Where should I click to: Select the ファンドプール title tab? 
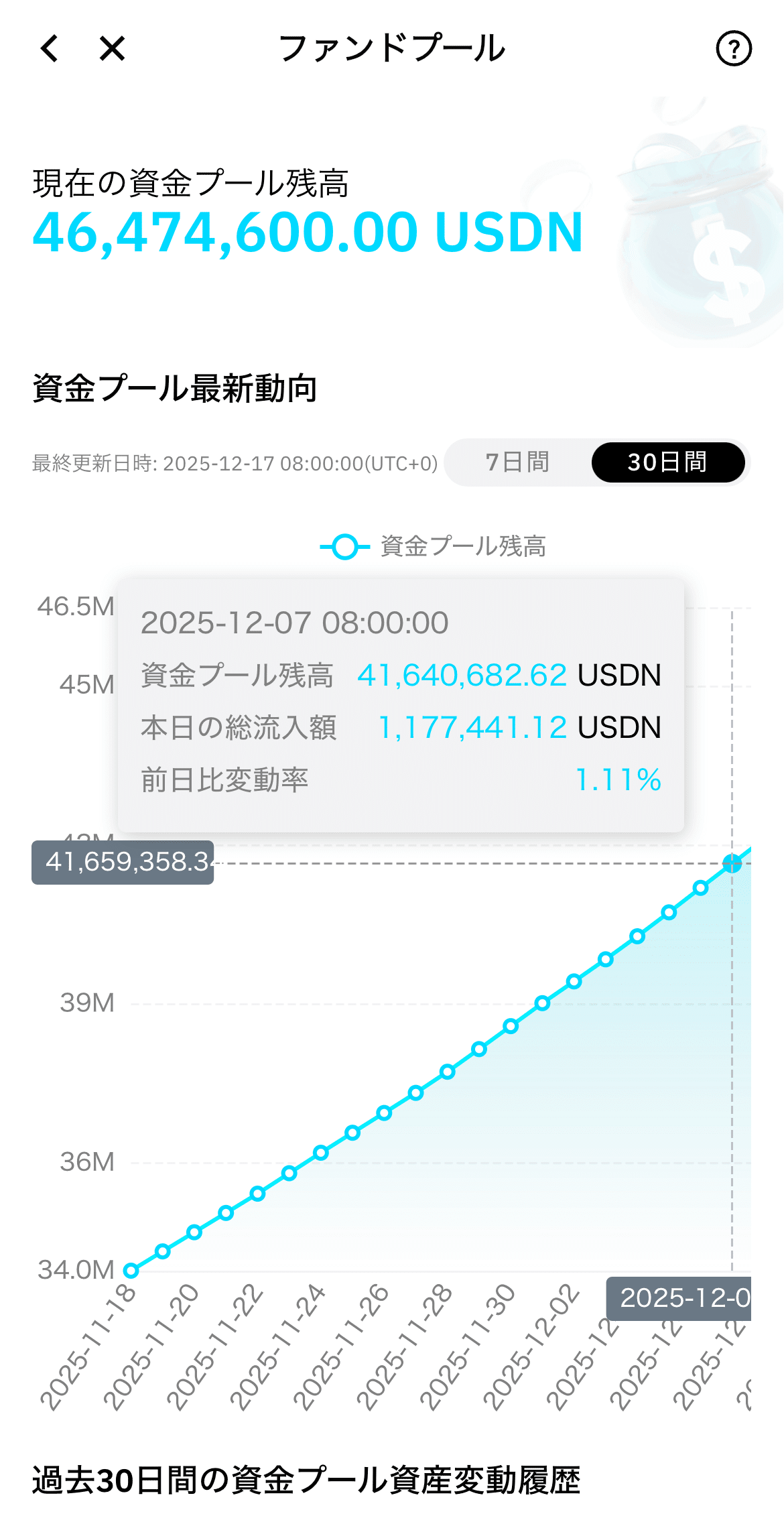392,48
